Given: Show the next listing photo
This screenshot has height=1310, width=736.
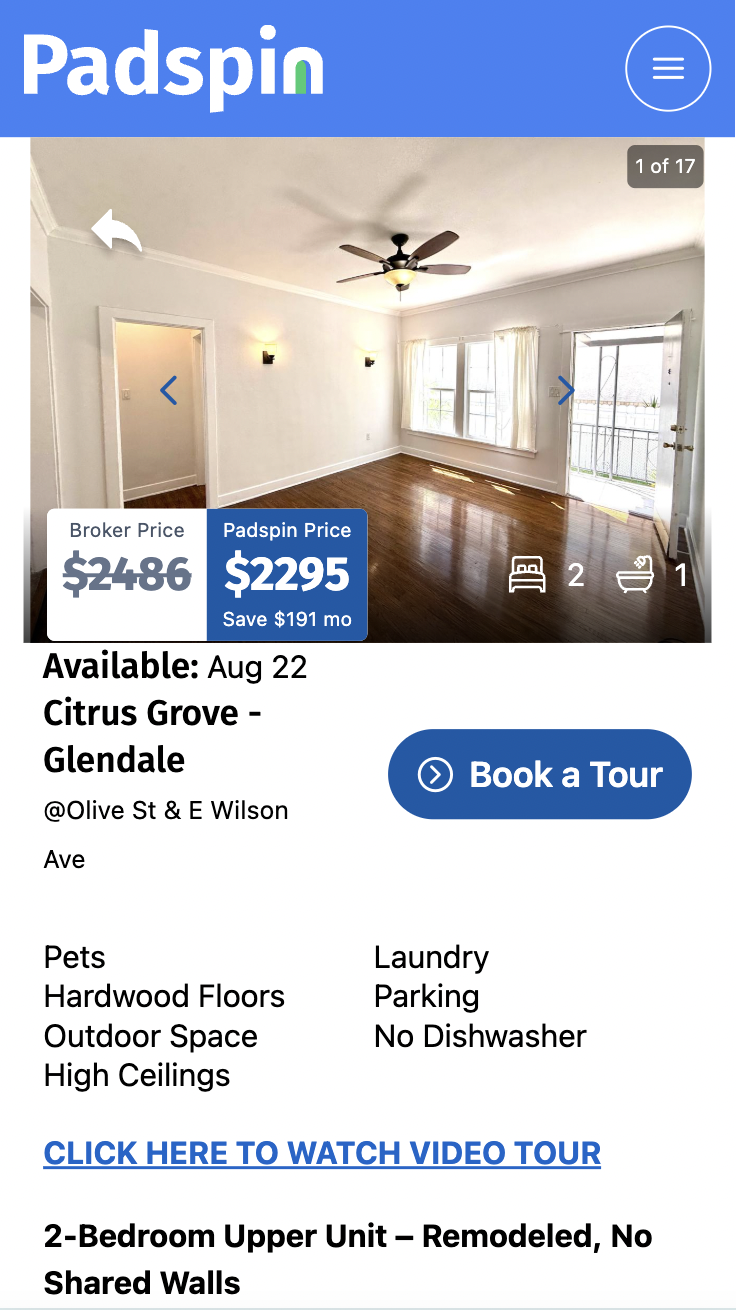Looking at the screenshot, I should (566, 390).
